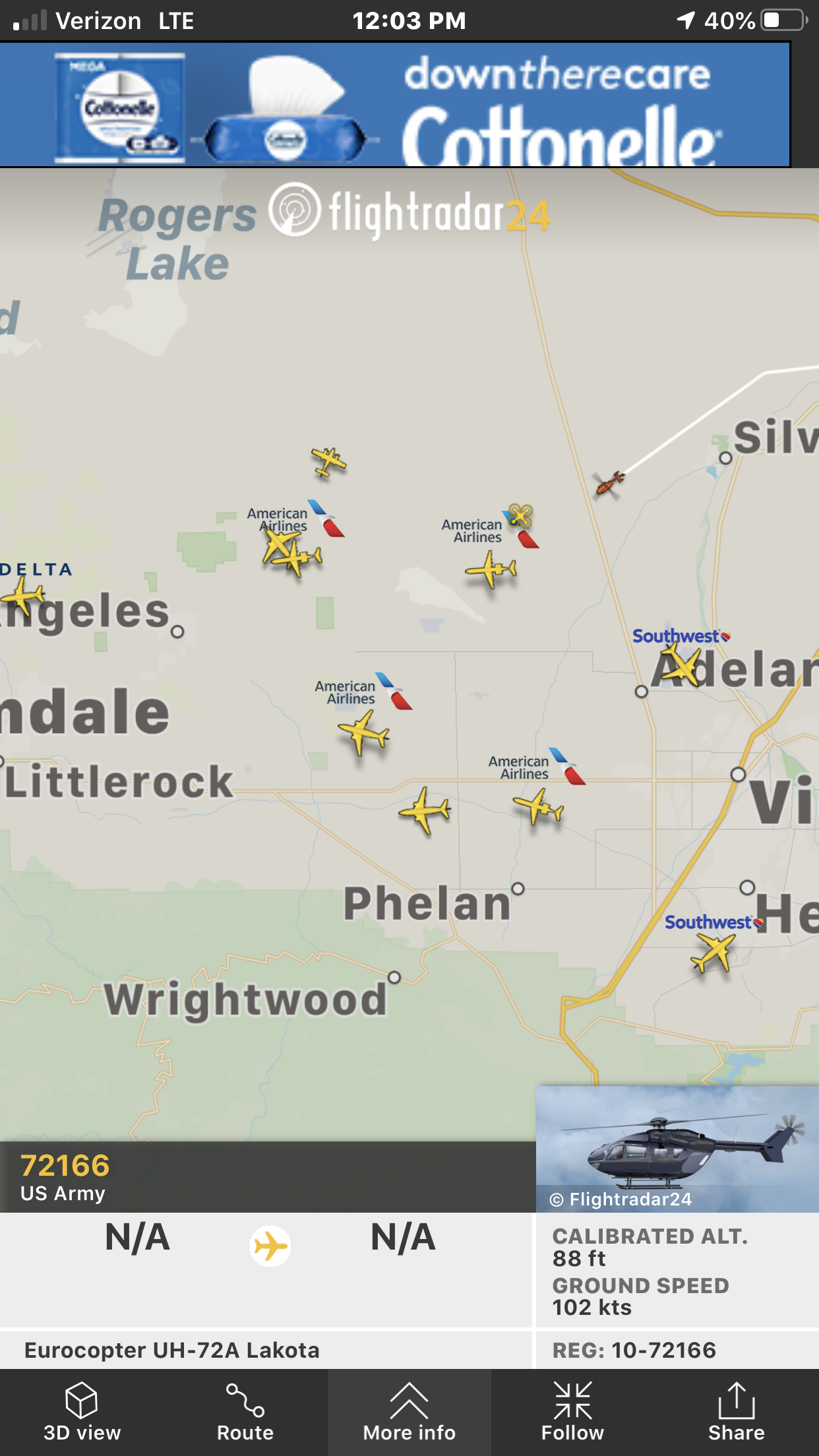Select the Southwest plane near Hesperia
819x1456 pixels.
point(713,954)
